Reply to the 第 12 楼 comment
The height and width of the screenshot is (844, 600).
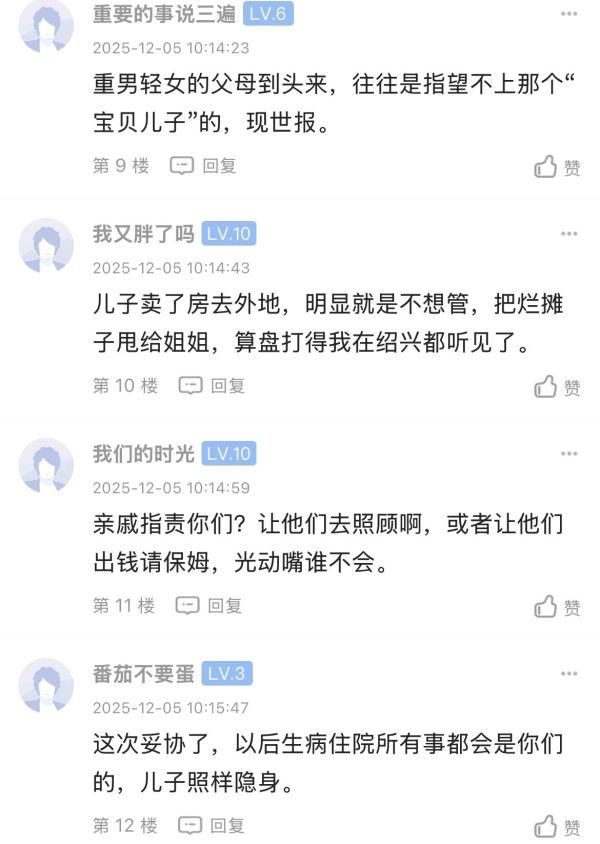(211, 826)
